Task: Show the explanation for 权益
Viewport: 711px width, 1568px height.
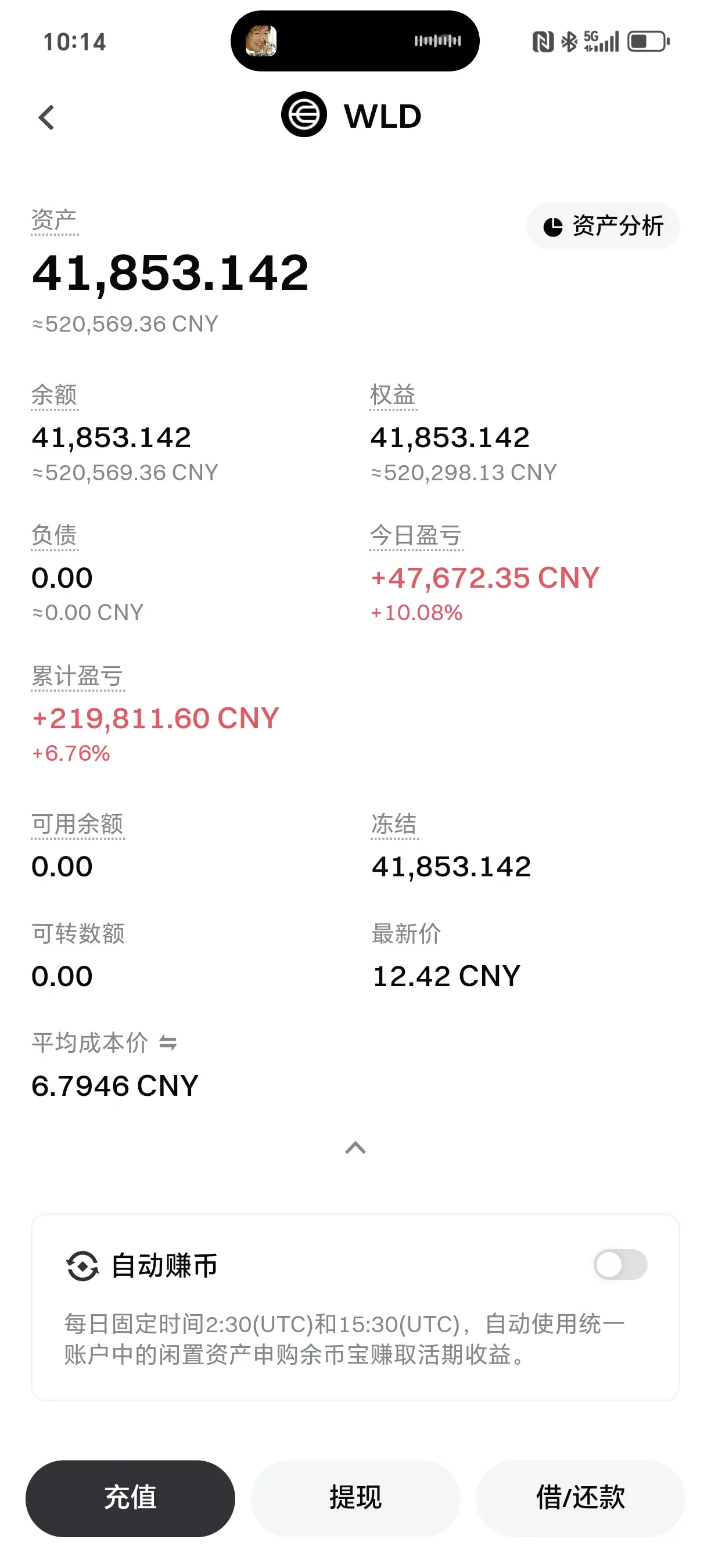Action: click(x=393, y=395)
